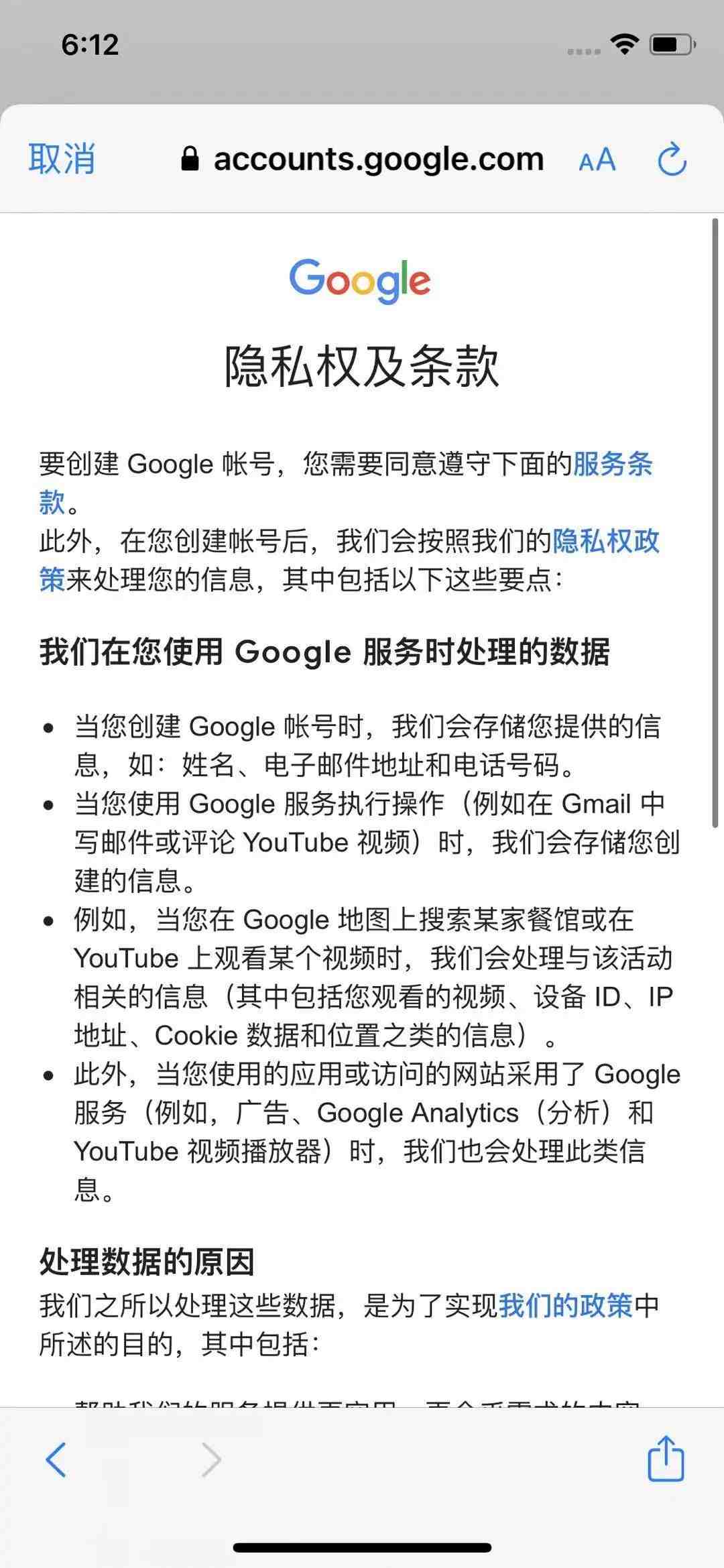The height and width of the screenshot is (1568, 724).
Task: Open the 服务条款 link
Action: tap(613, 464)
